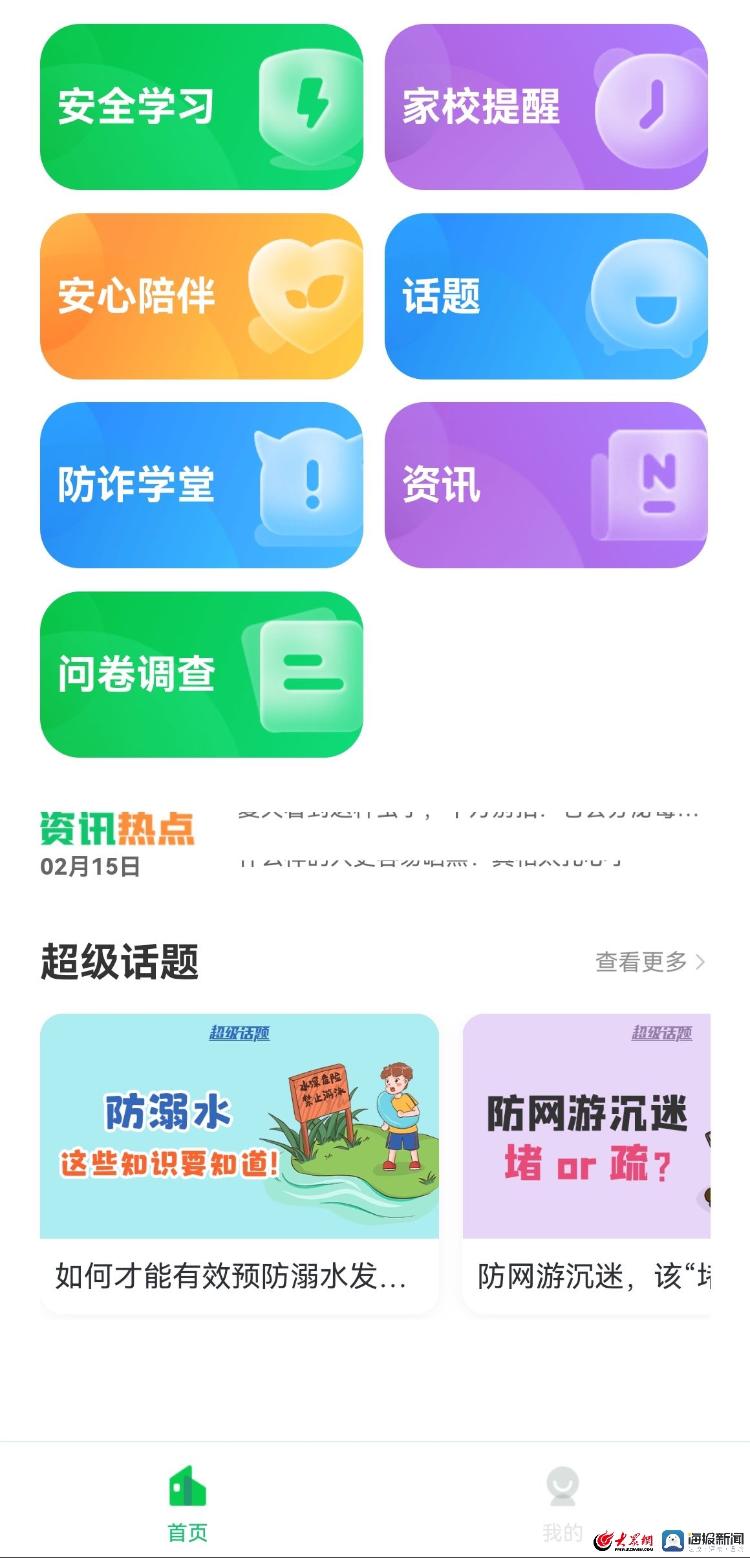Open the 防溺水 topic card
This screenshot has height=1558, width=750.
239,1160
